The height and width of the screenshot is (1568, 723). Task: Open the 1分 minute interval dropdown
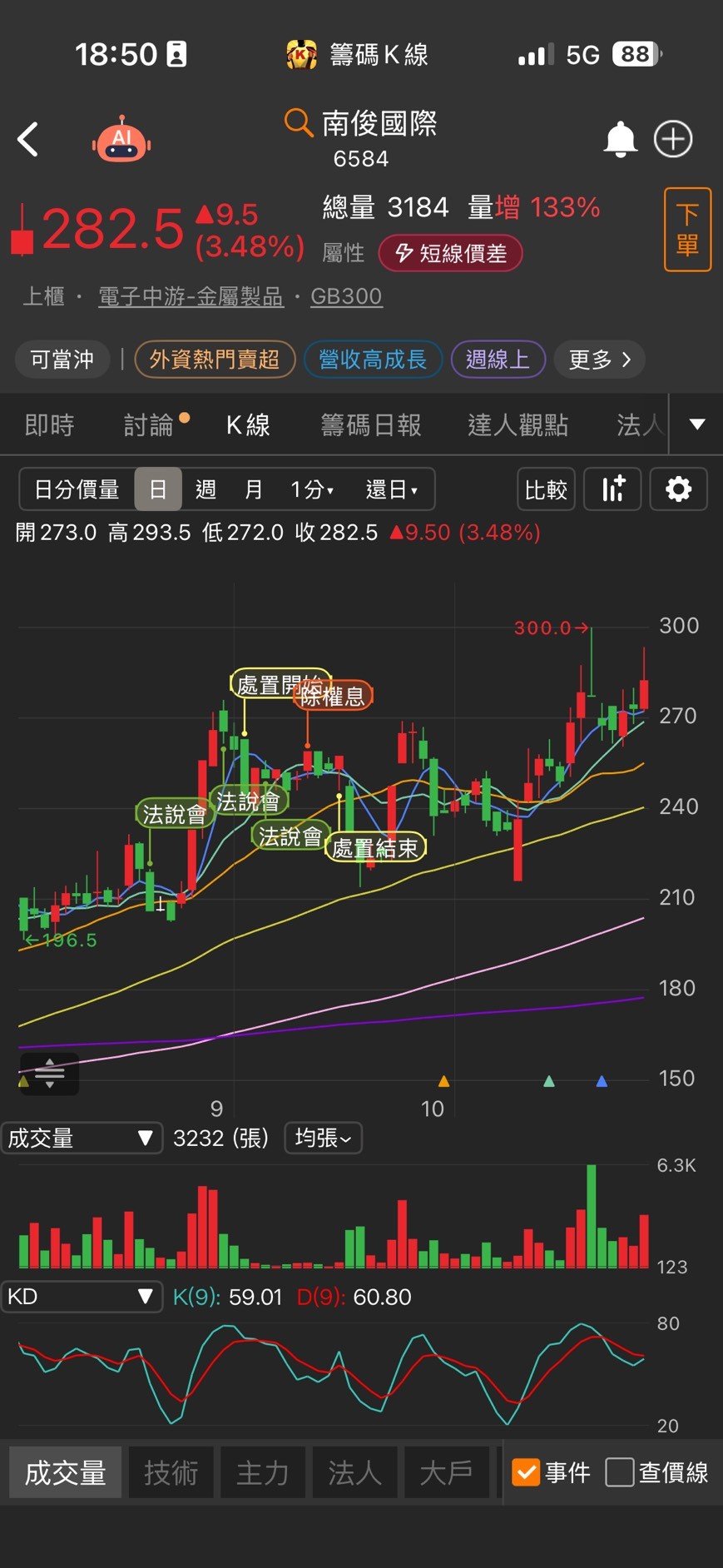[x=312, y=489]
